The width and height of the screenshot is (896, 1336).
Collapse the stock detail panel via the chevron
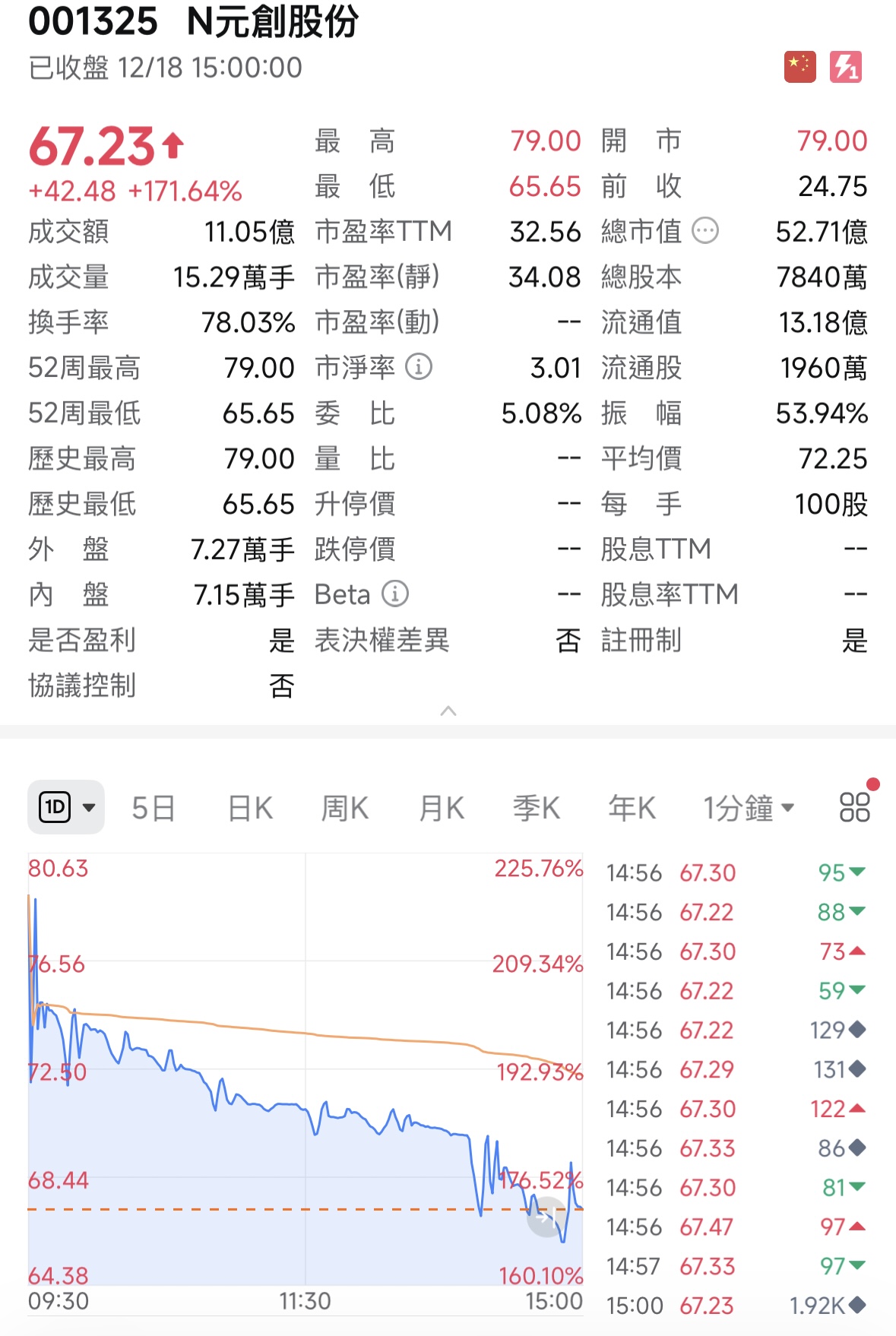(x=448, y=710)
